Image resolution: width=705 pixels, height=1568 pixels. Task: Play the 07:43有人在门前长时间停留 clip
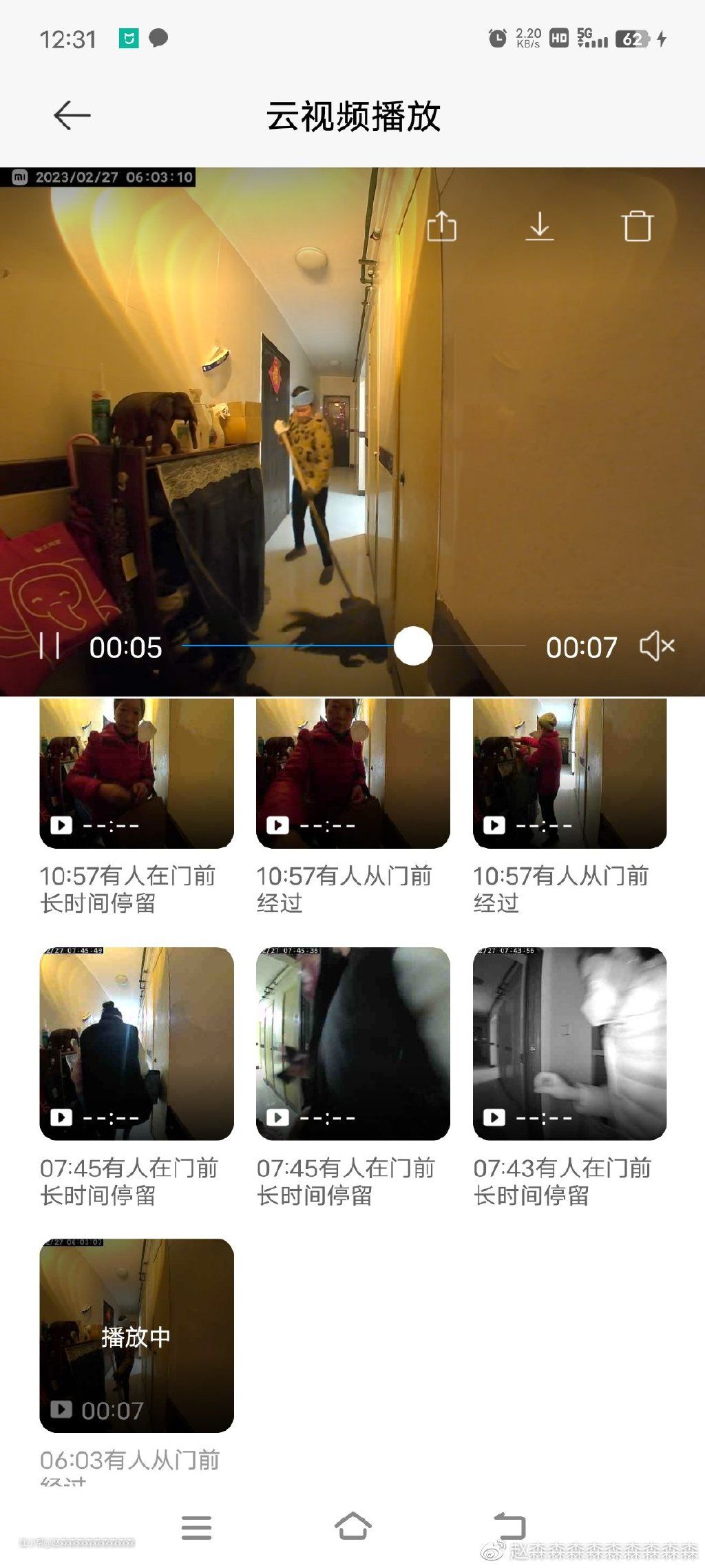569,1043
